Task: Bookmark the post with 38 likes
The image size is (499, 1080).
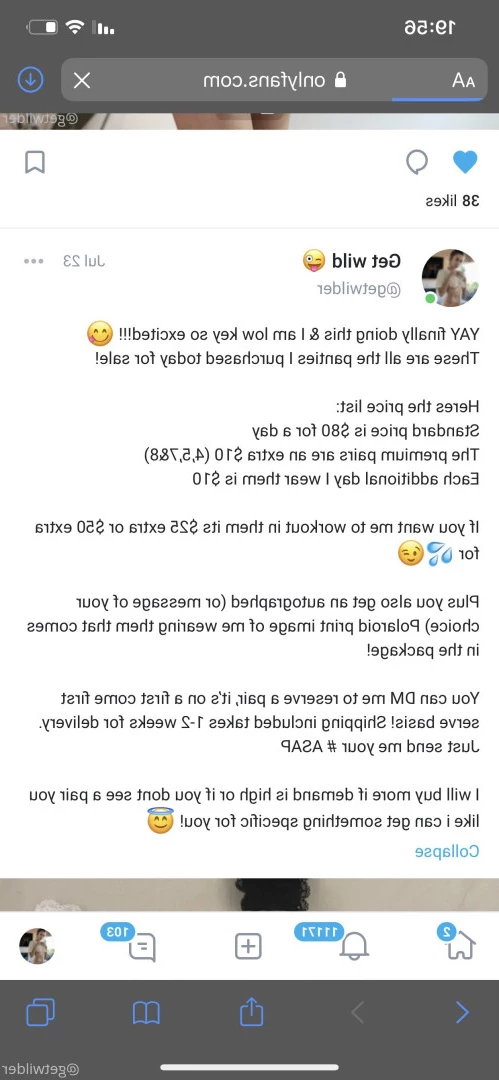Action: click(34, 162)
